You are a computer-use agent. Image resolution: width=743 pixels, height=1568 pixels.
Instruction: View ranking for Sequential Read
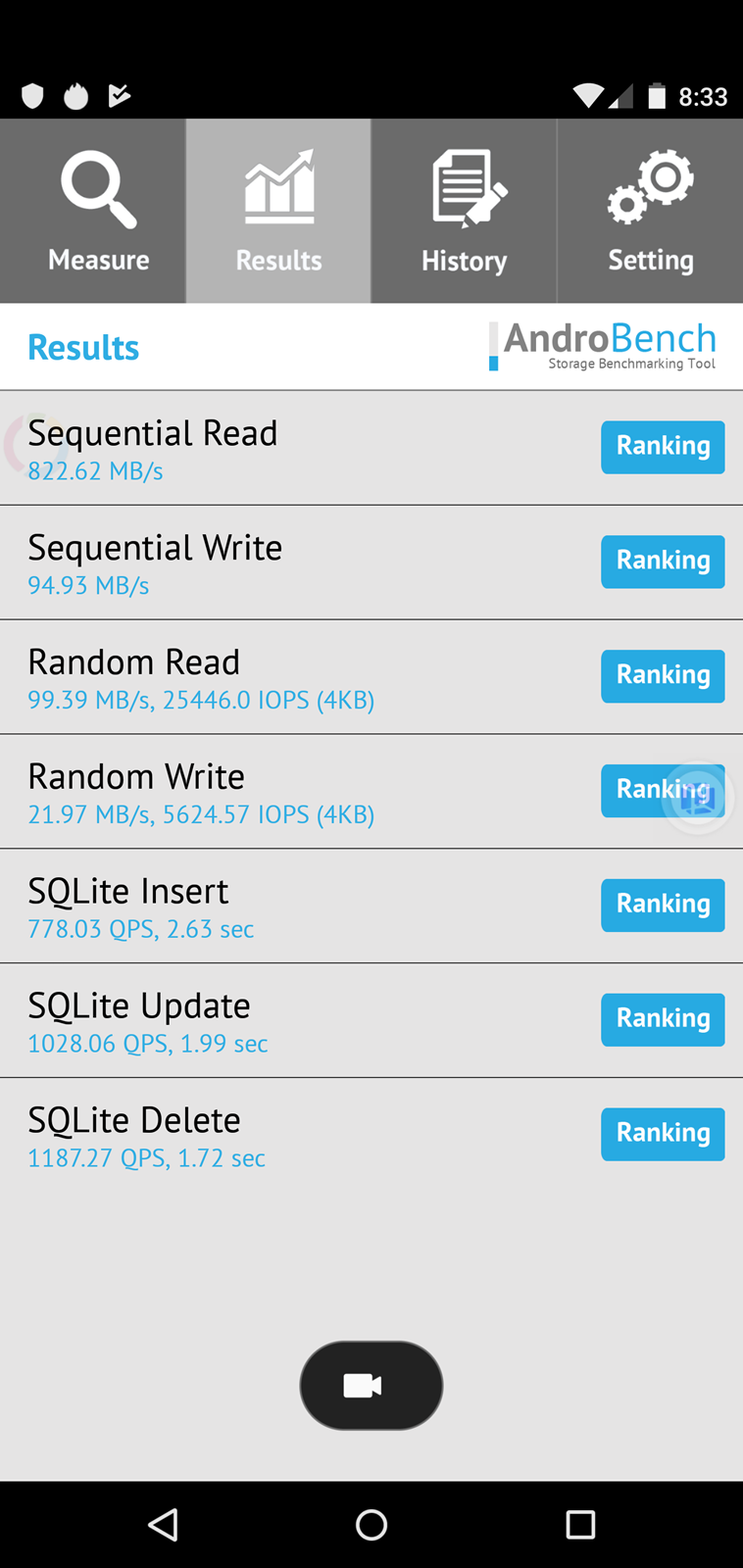(663, 447)
